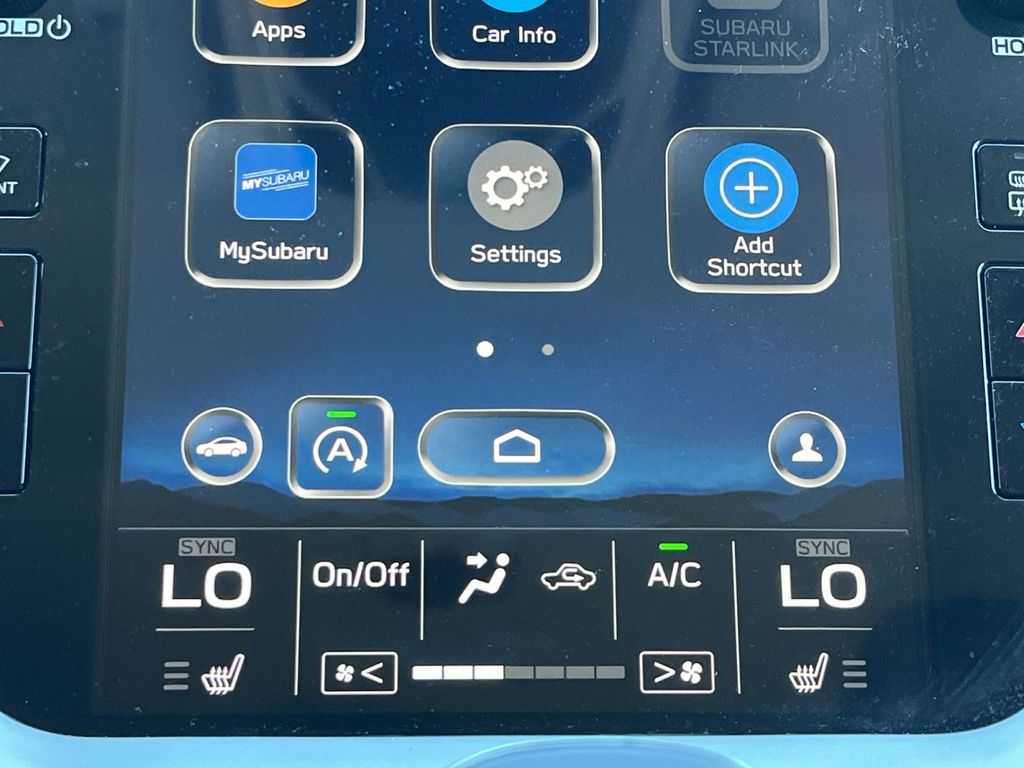This screenshot has width=1024, height=768.
Task: Open vehicle controls car icon
Action: point(222,447)
